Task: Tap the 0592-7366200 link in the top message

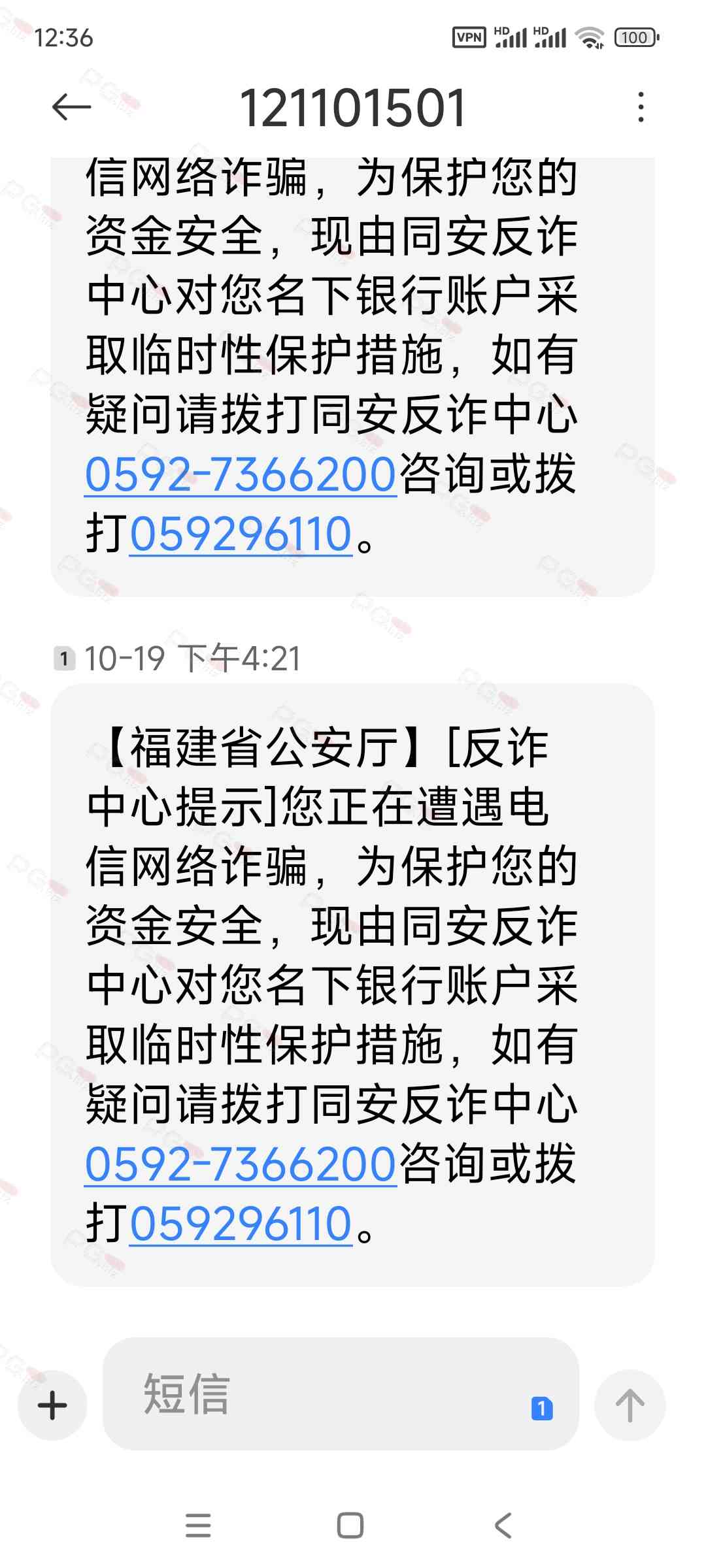Action: click(x=241, y=474)
